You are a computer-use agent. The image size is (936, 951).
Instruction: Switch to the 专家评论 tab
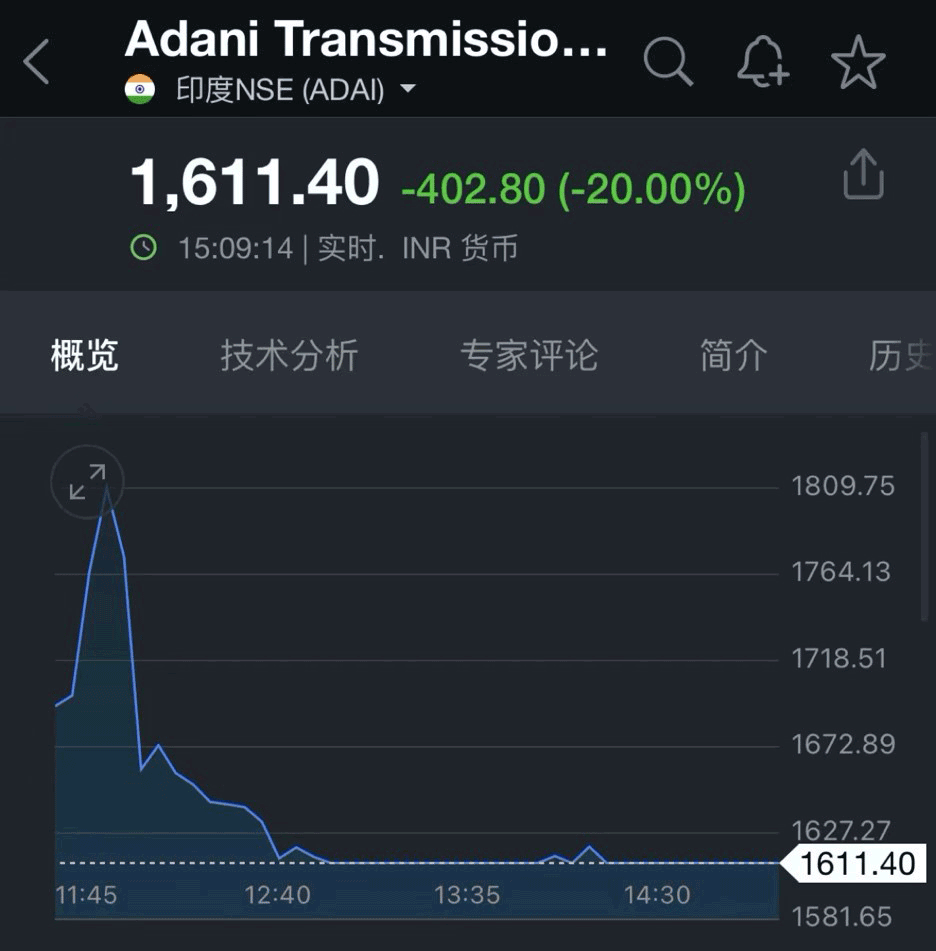[529, 355]
